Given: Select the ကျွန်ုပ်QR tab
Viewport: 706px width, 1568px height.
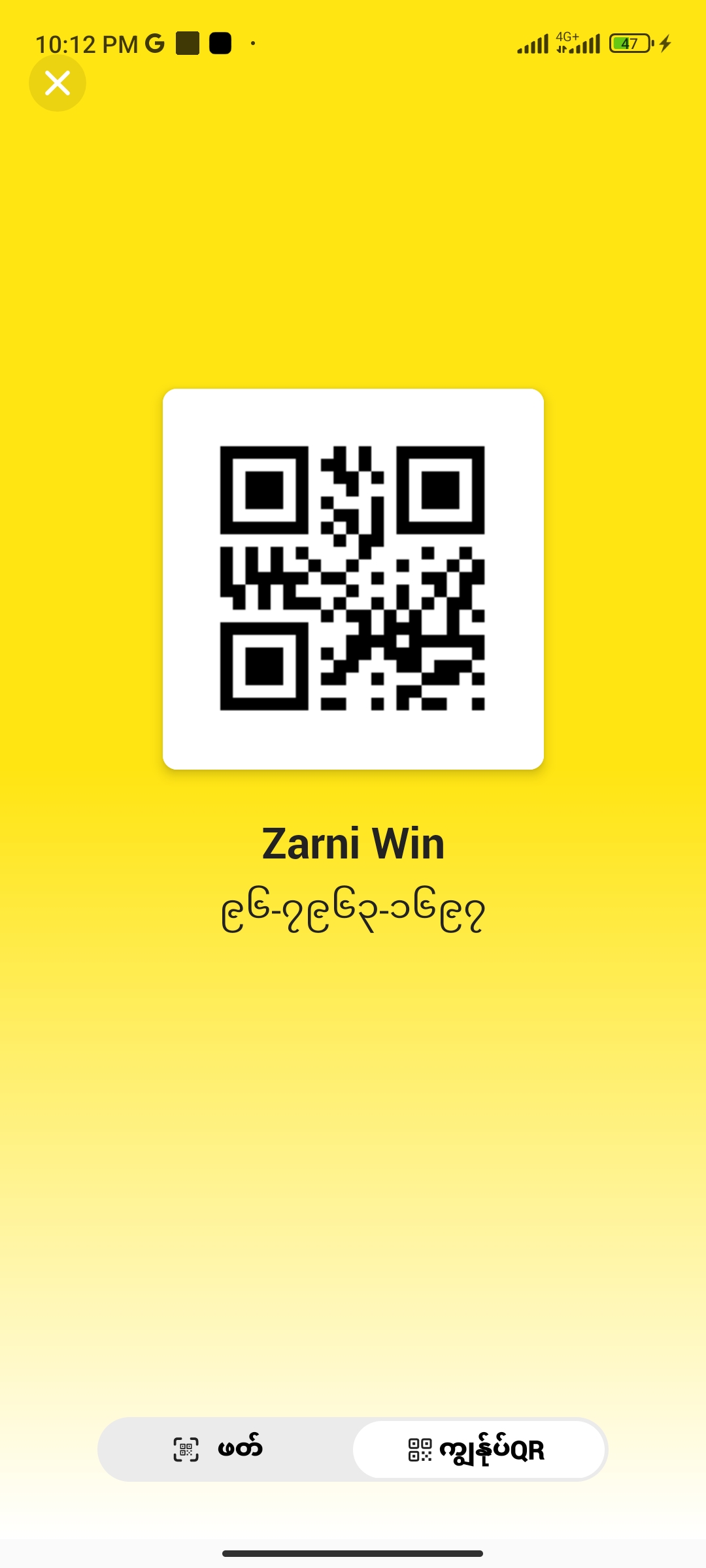Looking at the screenshot, I should pos(479,1449).
